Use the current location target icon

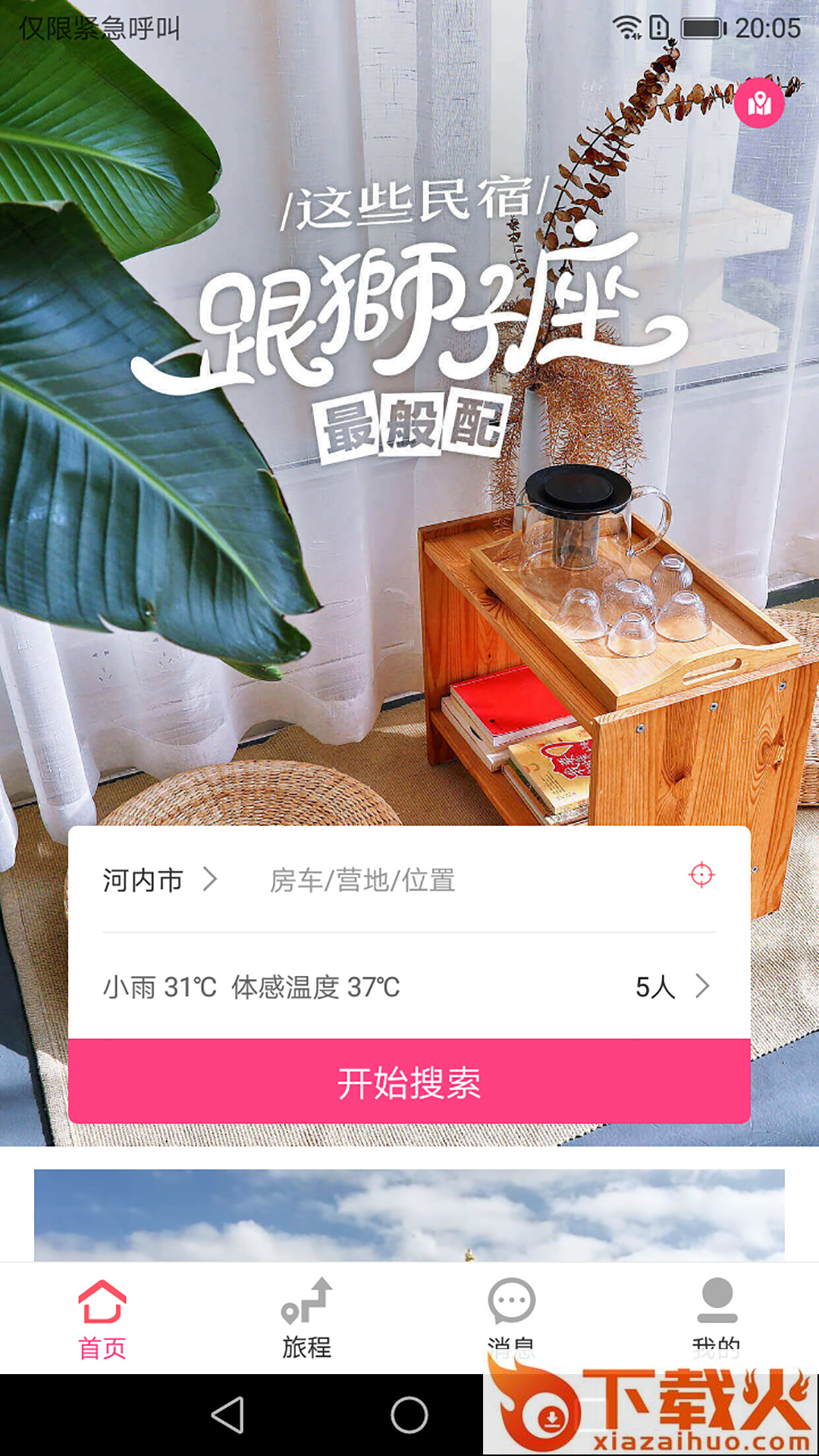(x=701, y=875)
